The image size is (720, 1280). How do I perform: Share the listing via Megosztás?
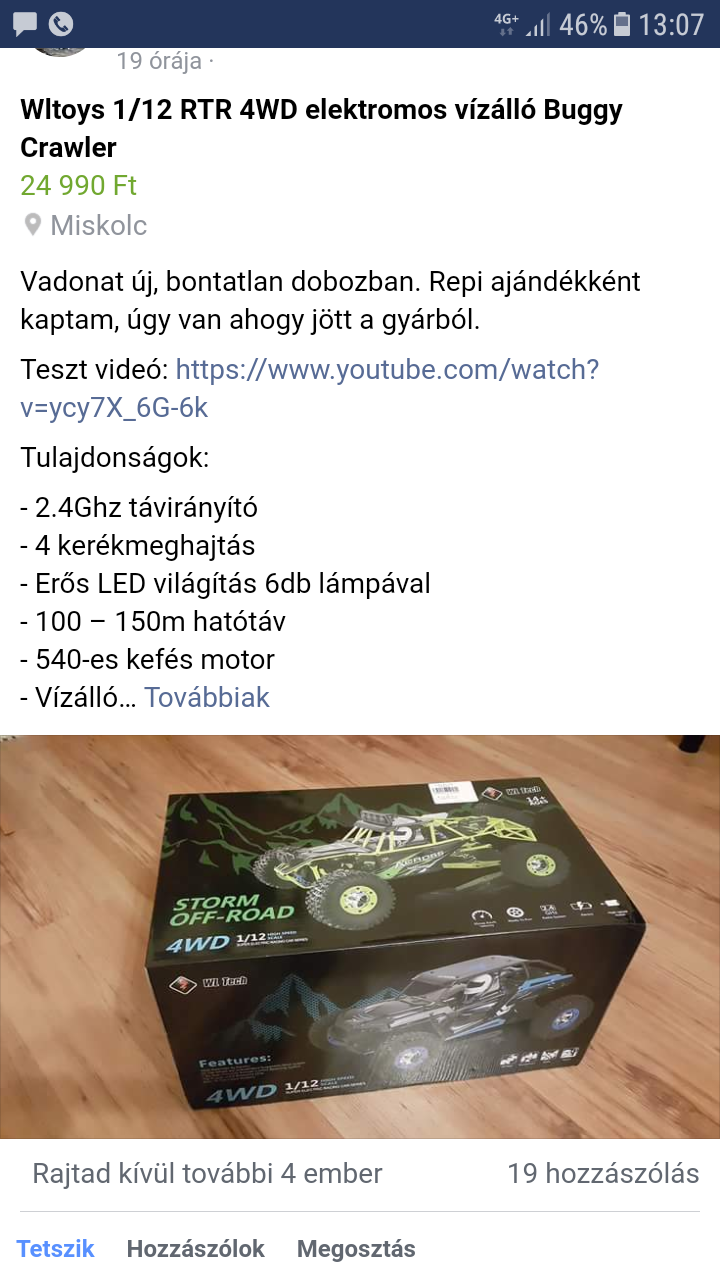(x=356, y=1248)
